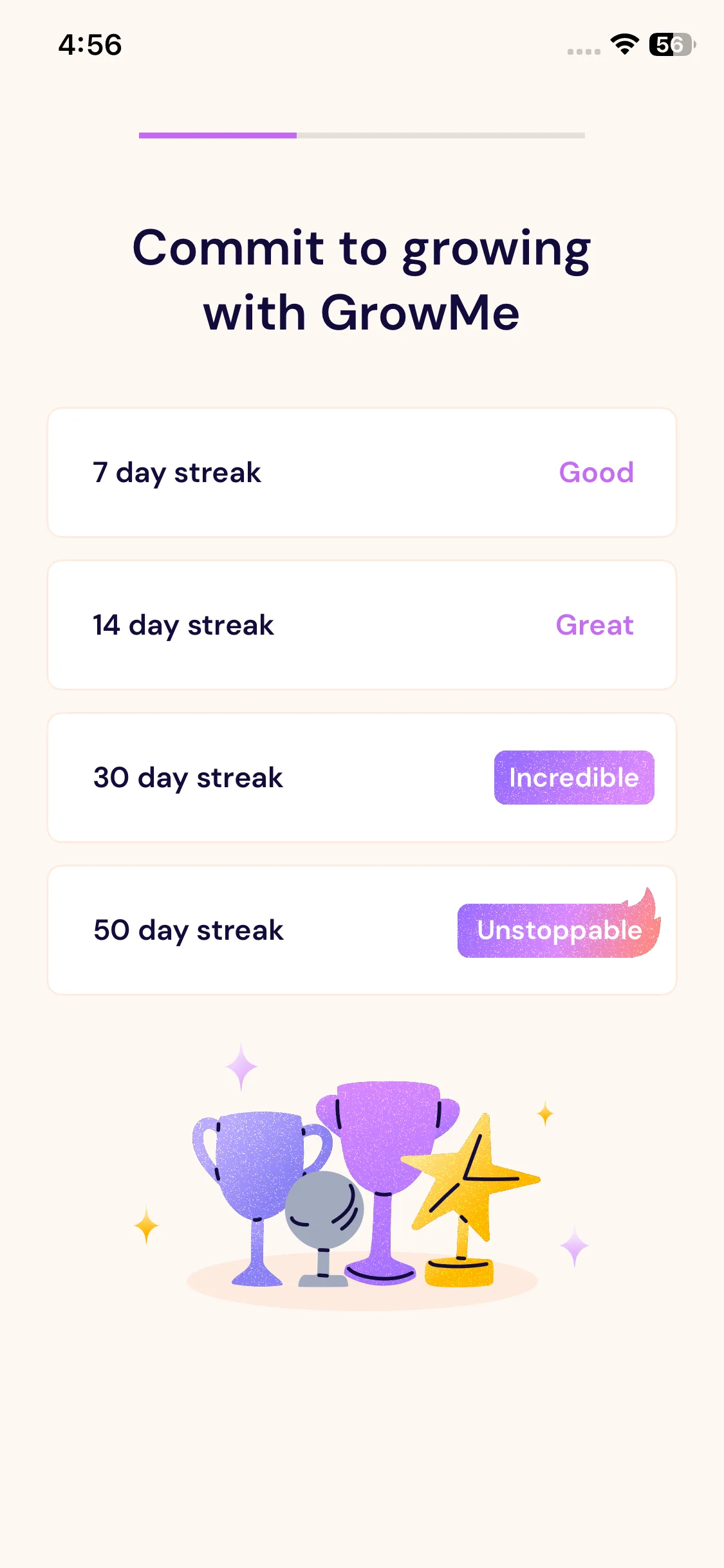The image size is (724, 1568).
Task: Choose the 14 day streak goal
Action: click(362, 625)
